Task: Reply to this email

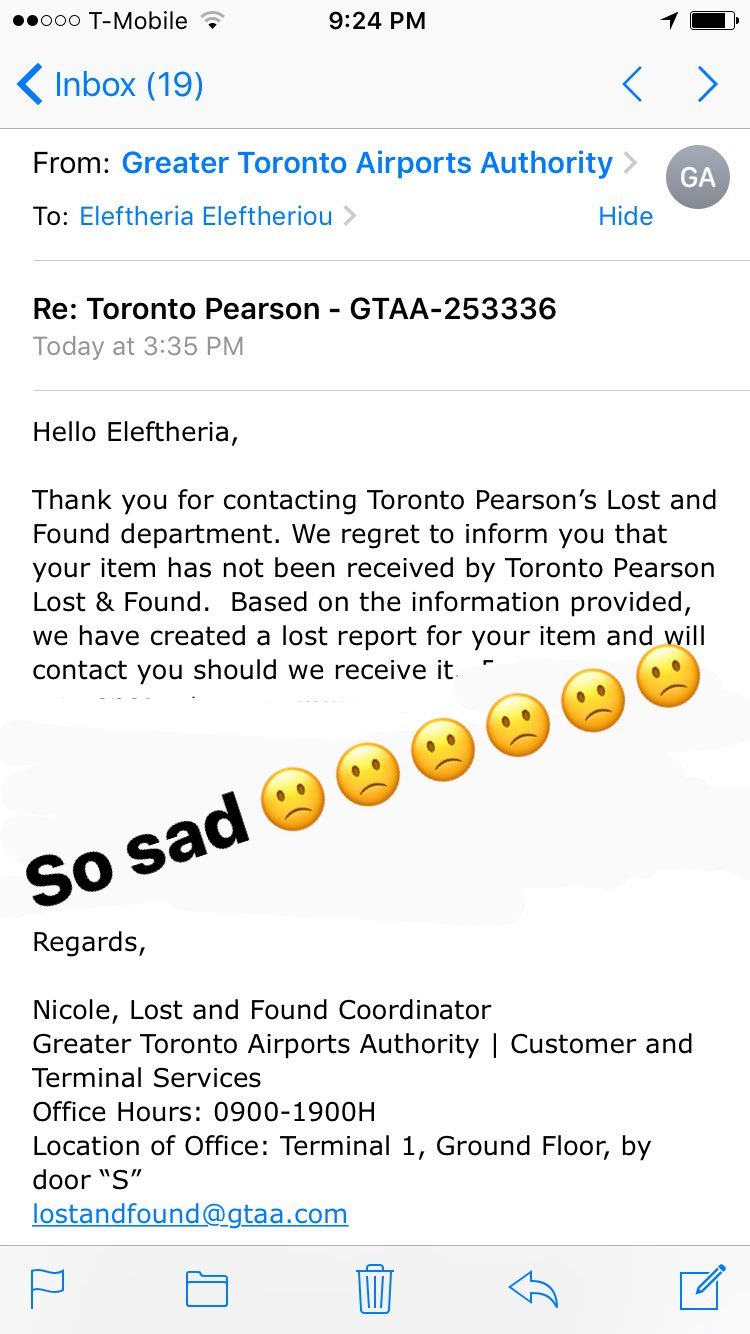Action: [x=532, y=1288]
